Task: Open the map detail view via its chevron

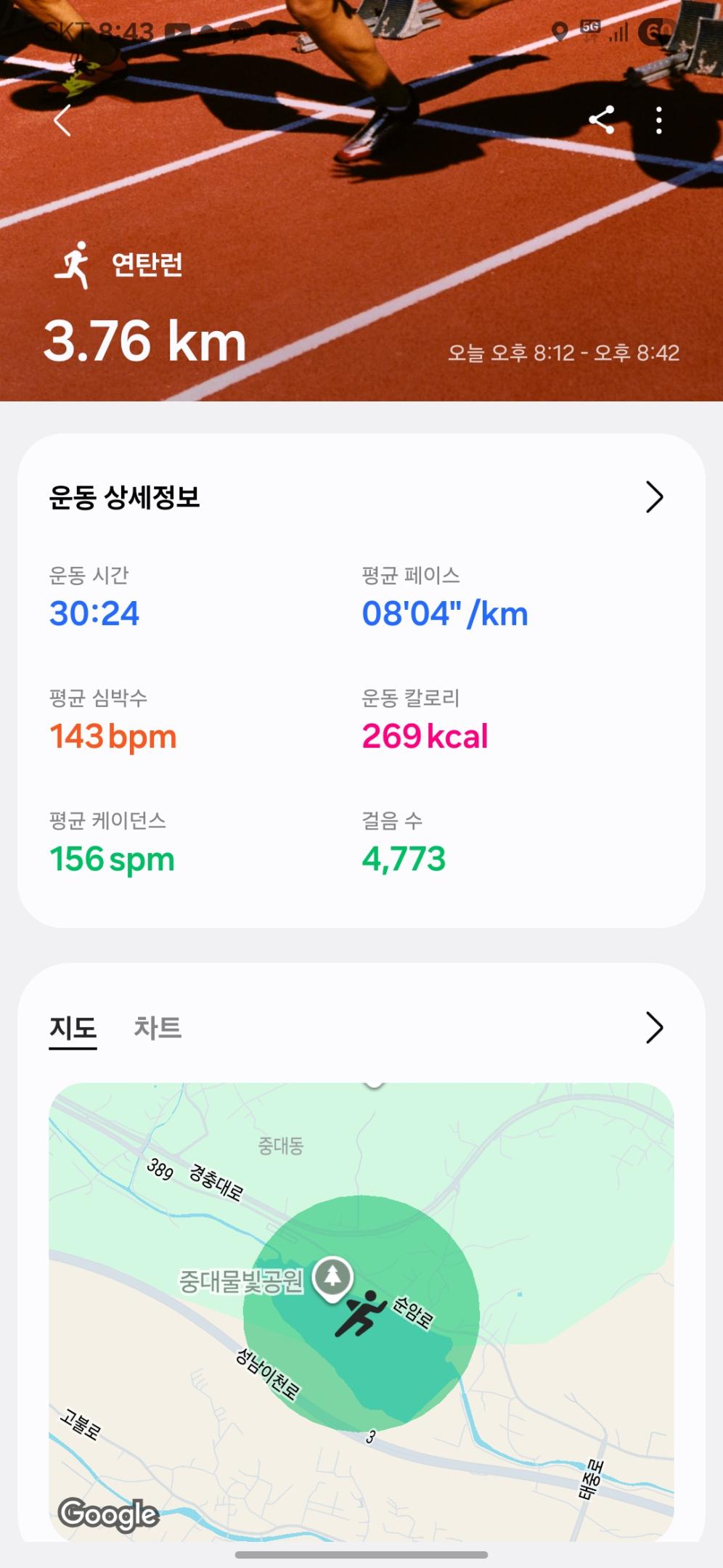Action: tap(655, 1028)
